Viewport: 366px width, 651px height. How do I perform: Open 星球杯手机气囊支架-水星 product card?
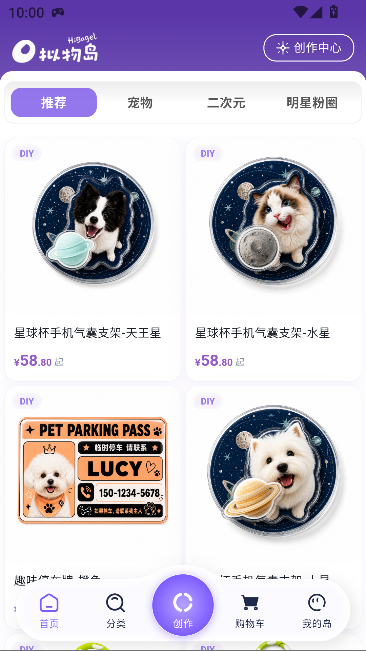(x=274, y=259)
